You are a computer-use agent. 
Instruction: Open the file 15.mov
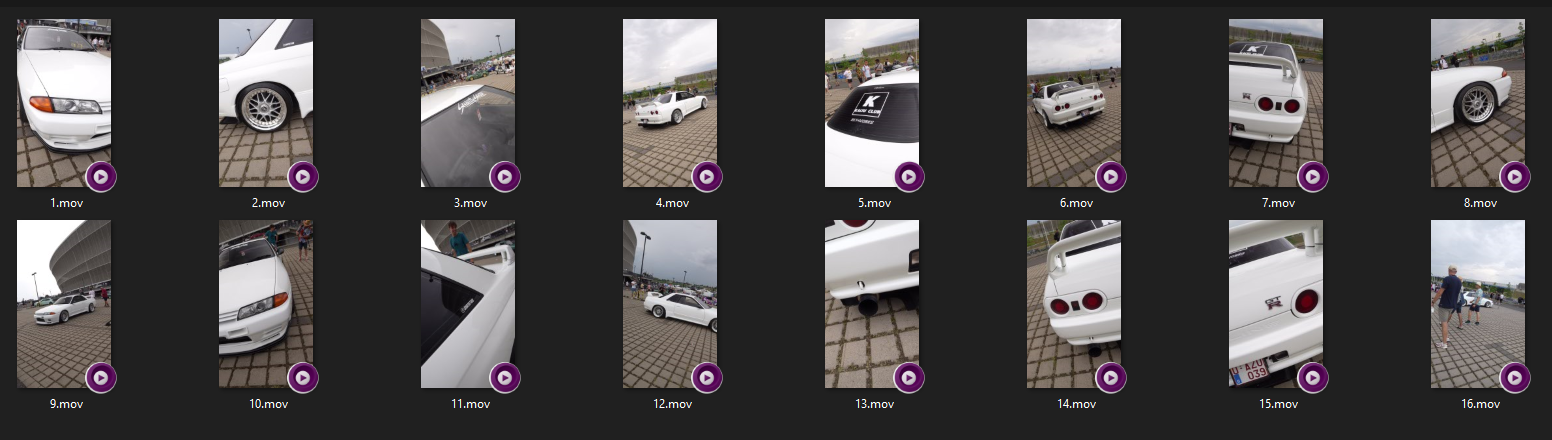(1276, 304)
